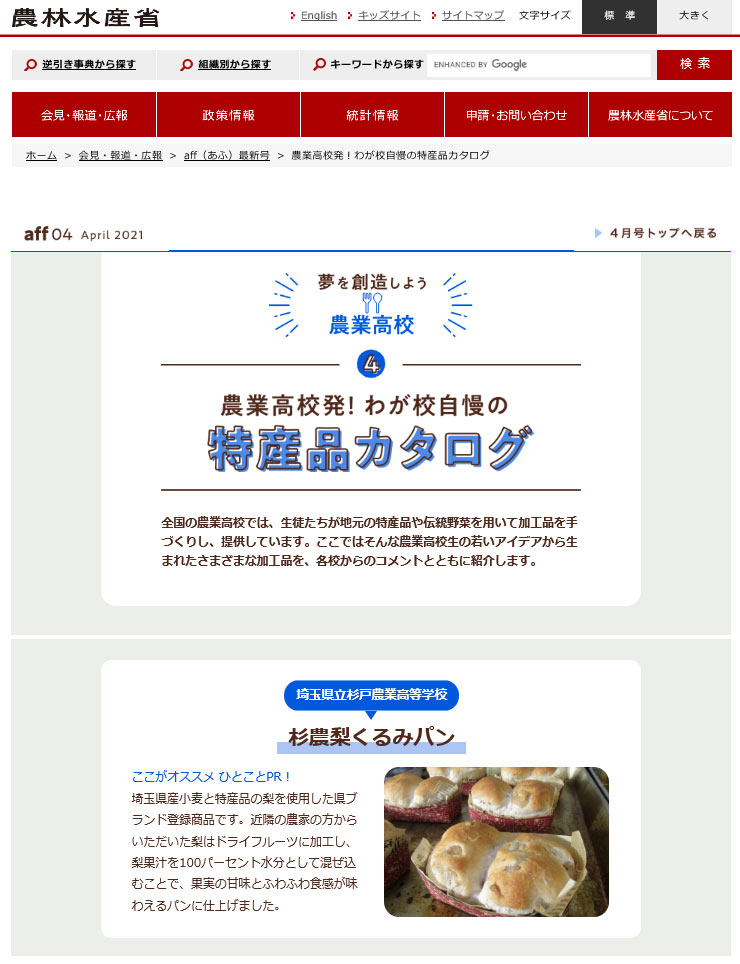Go to the 農林水産省 home logo
This screenshot has height=964, width=740.
pos(85,17)
